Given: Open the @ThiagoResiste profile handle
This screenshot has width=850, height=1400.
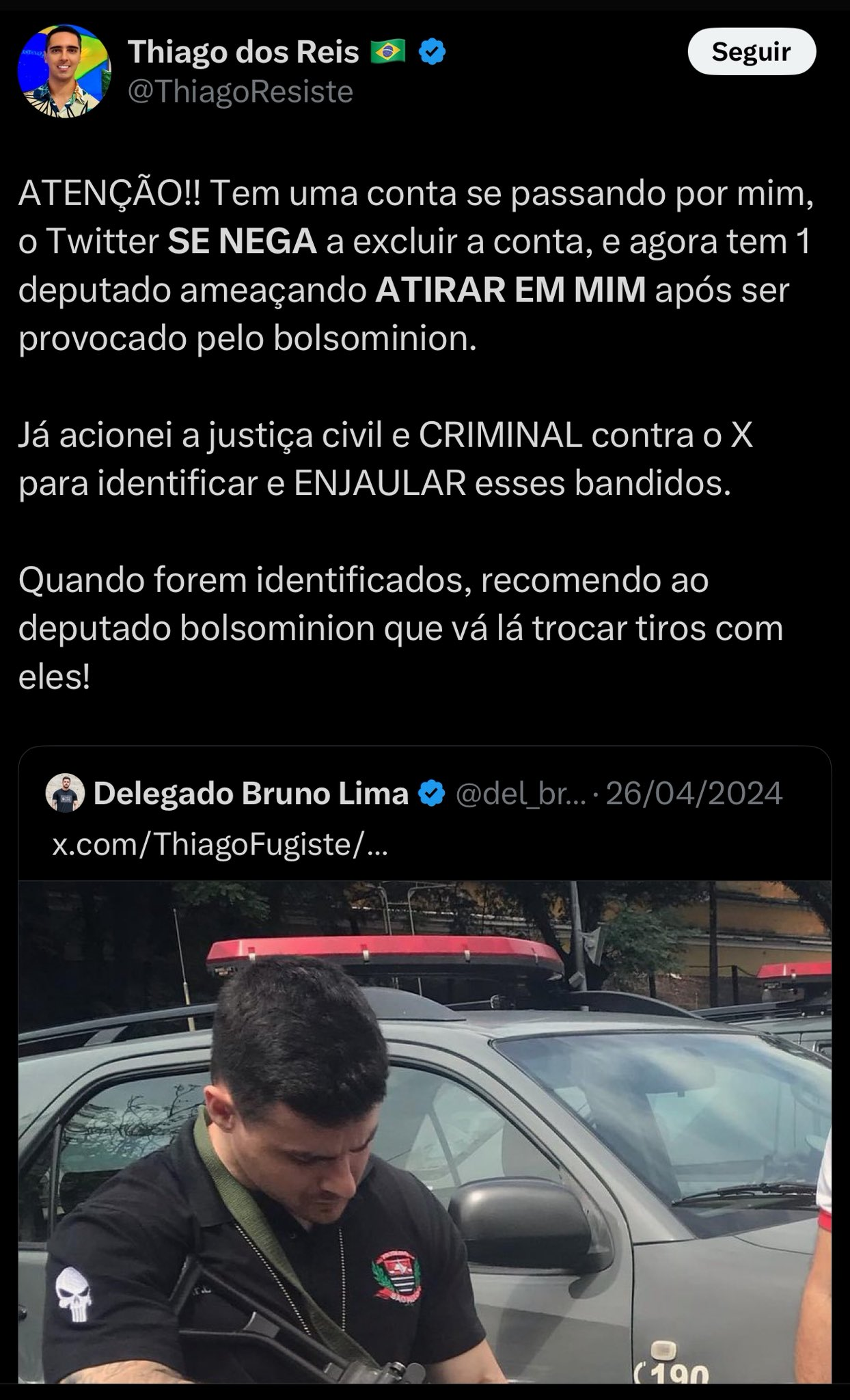Looking at the screenshot, I should (x=241, y=92).
